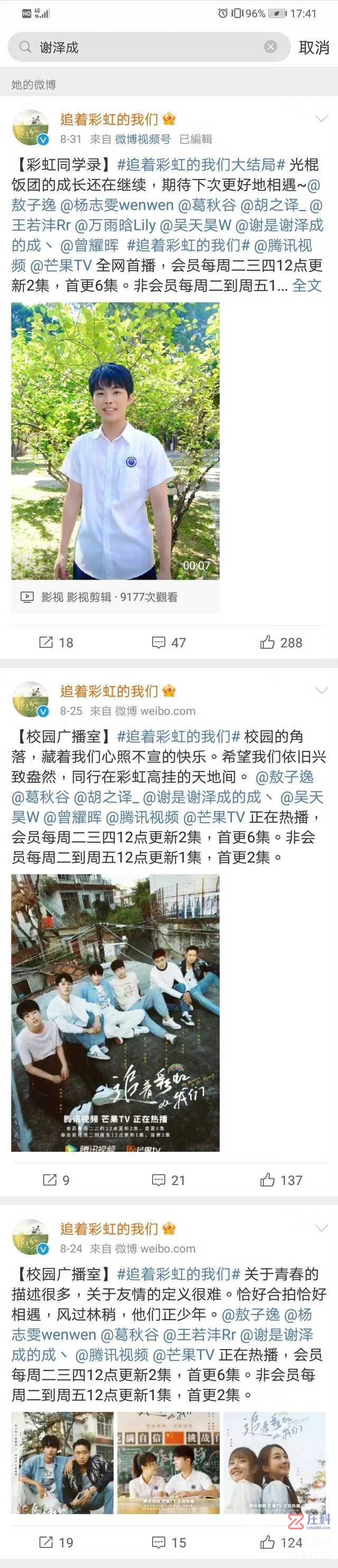The width and height of the screenshot is (338, 1568).
Task: Repost the 8-31 post with 18 shares
Action: coord(56,642)
